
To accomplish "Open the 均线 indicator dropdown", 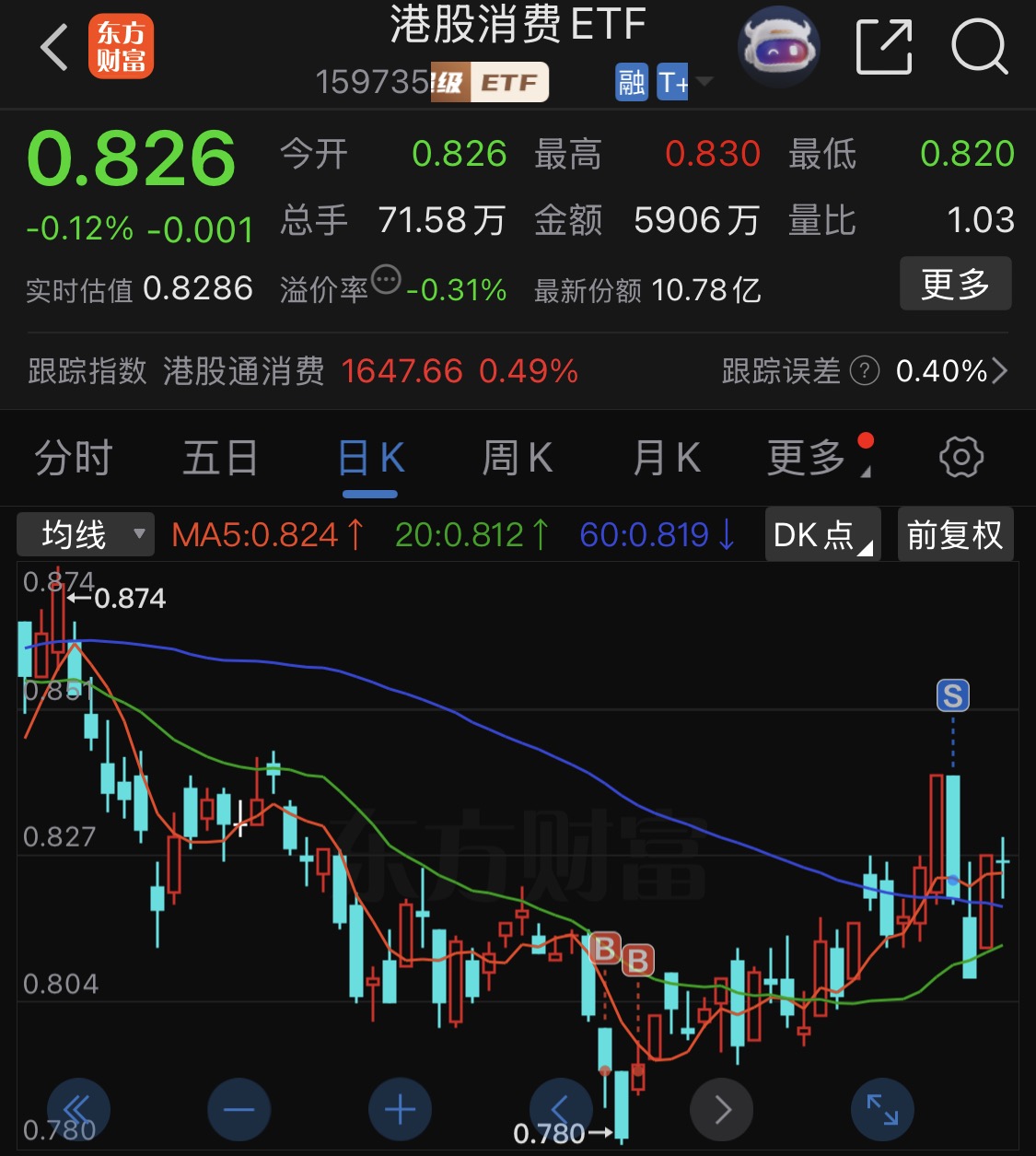I will 85,534.
